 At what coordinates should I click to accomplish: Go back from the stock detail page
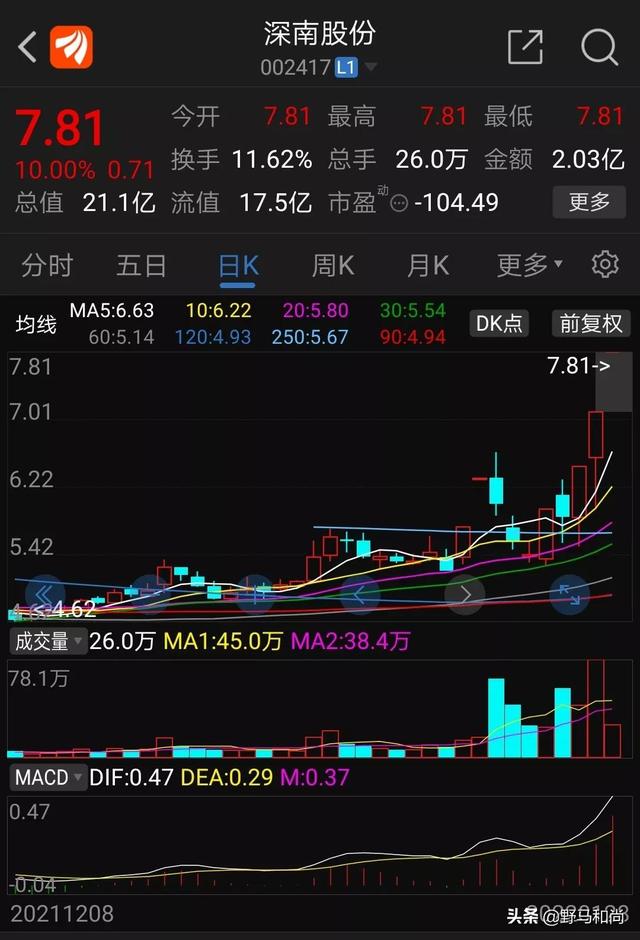tap(28, 47)
